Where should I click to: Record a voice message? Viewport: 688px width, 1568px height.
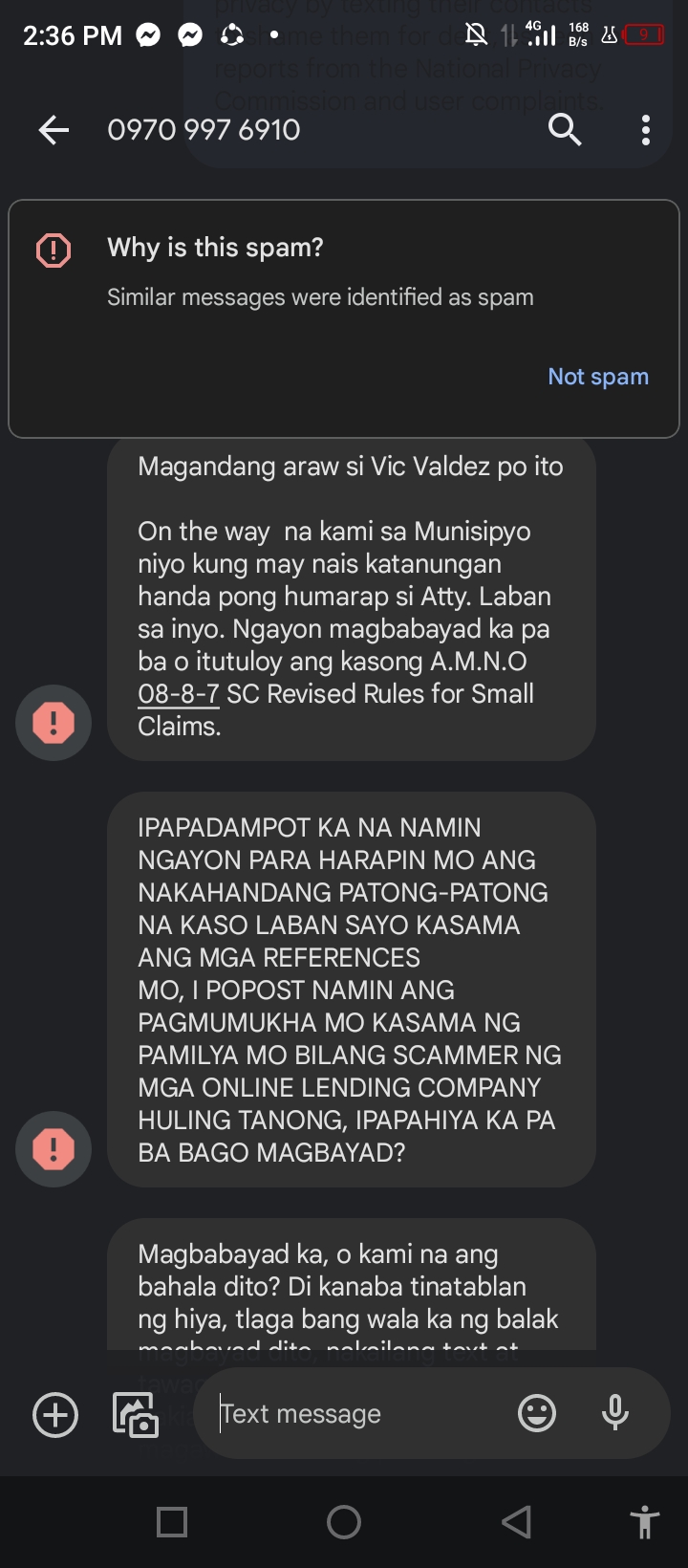pyautogui.click(x=614, y=1413)
